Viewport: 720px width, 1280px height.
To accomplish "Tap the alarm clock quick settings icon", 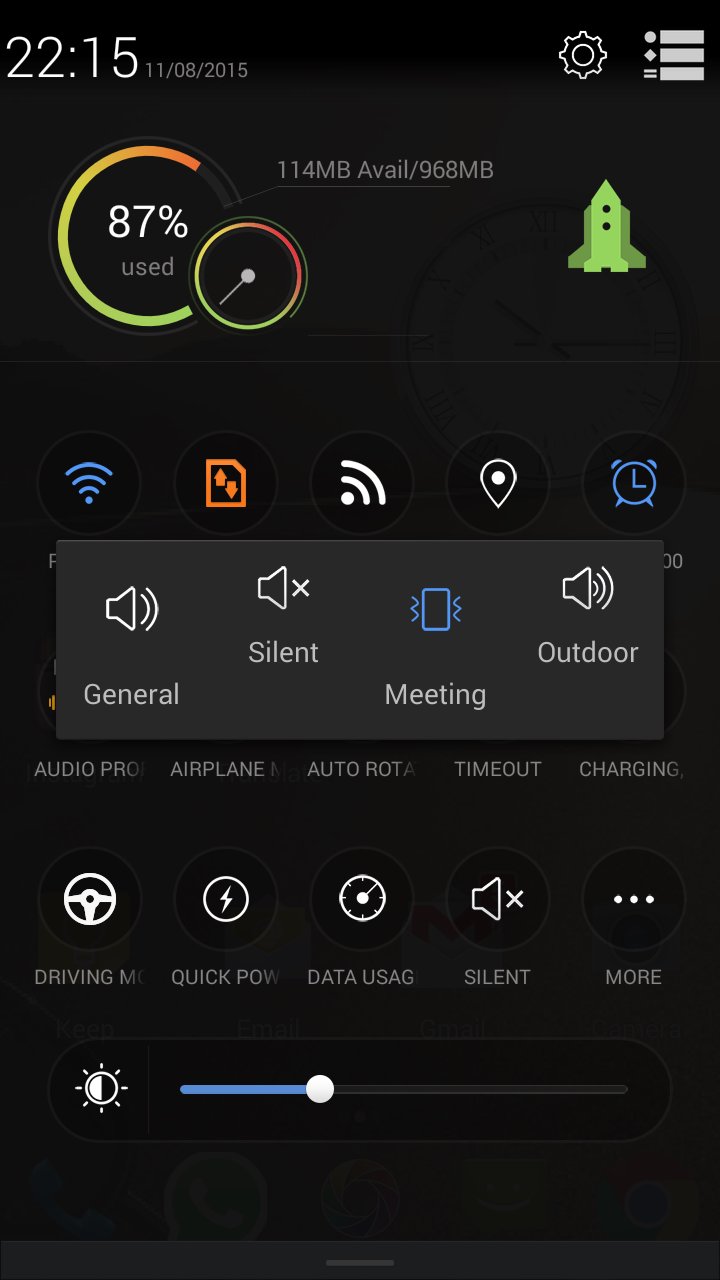I will pyautogui.click(x=633, y=483).
